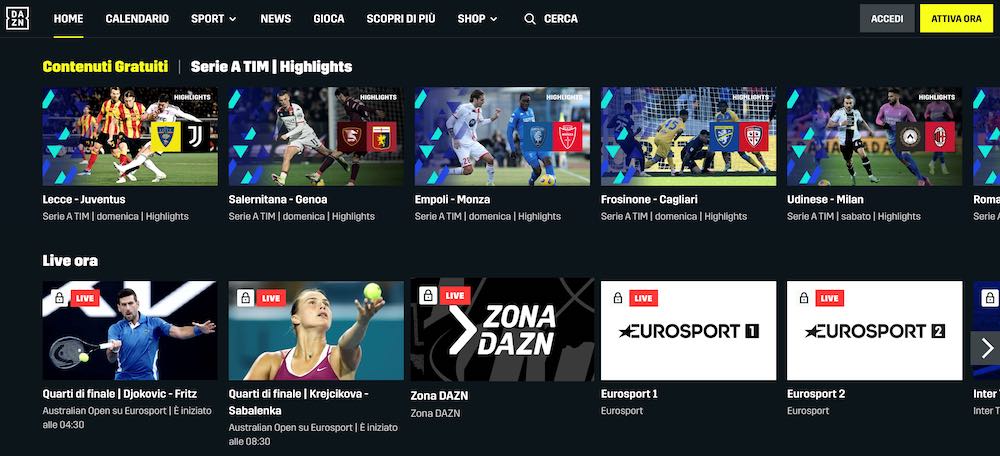1000x456 pixels.
Task: Open Frosinone - Cagliari highlights
Action: (688, 136)
